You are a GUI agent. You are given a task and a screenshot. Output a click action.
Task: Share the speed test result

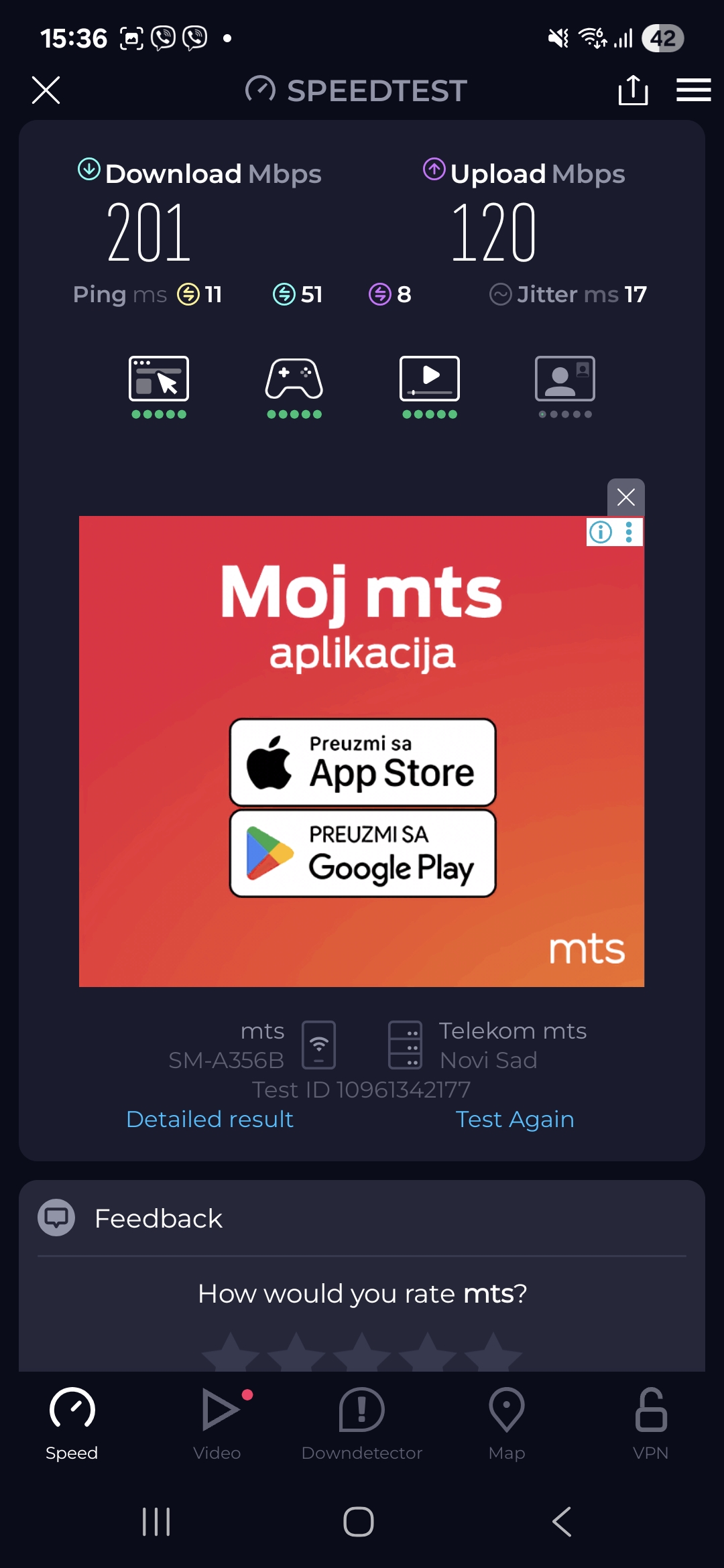633,90
